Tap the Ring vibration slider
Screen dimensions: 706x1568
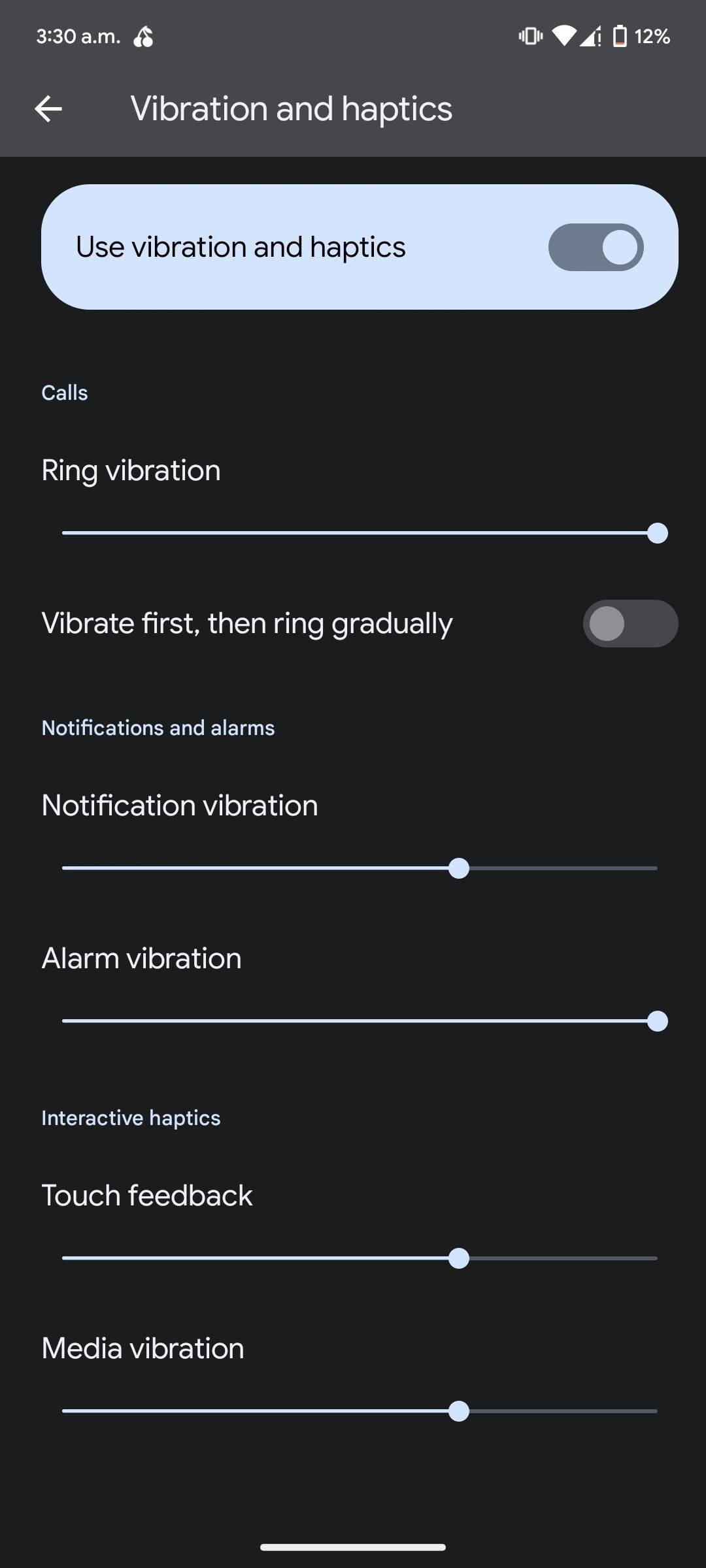360,533
